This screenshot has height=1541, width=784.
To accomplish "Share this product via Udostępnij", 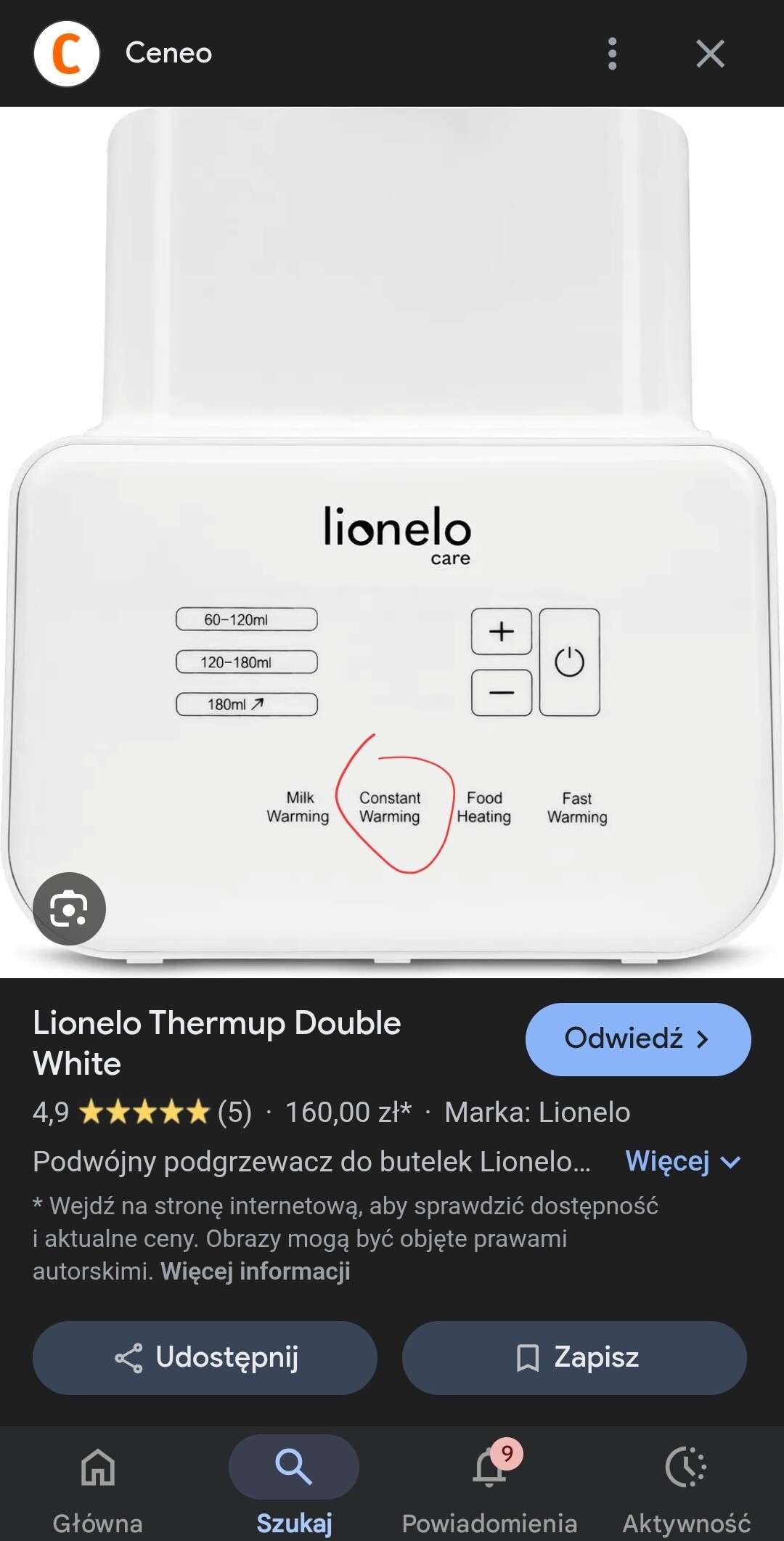I will click(205, 1357).
